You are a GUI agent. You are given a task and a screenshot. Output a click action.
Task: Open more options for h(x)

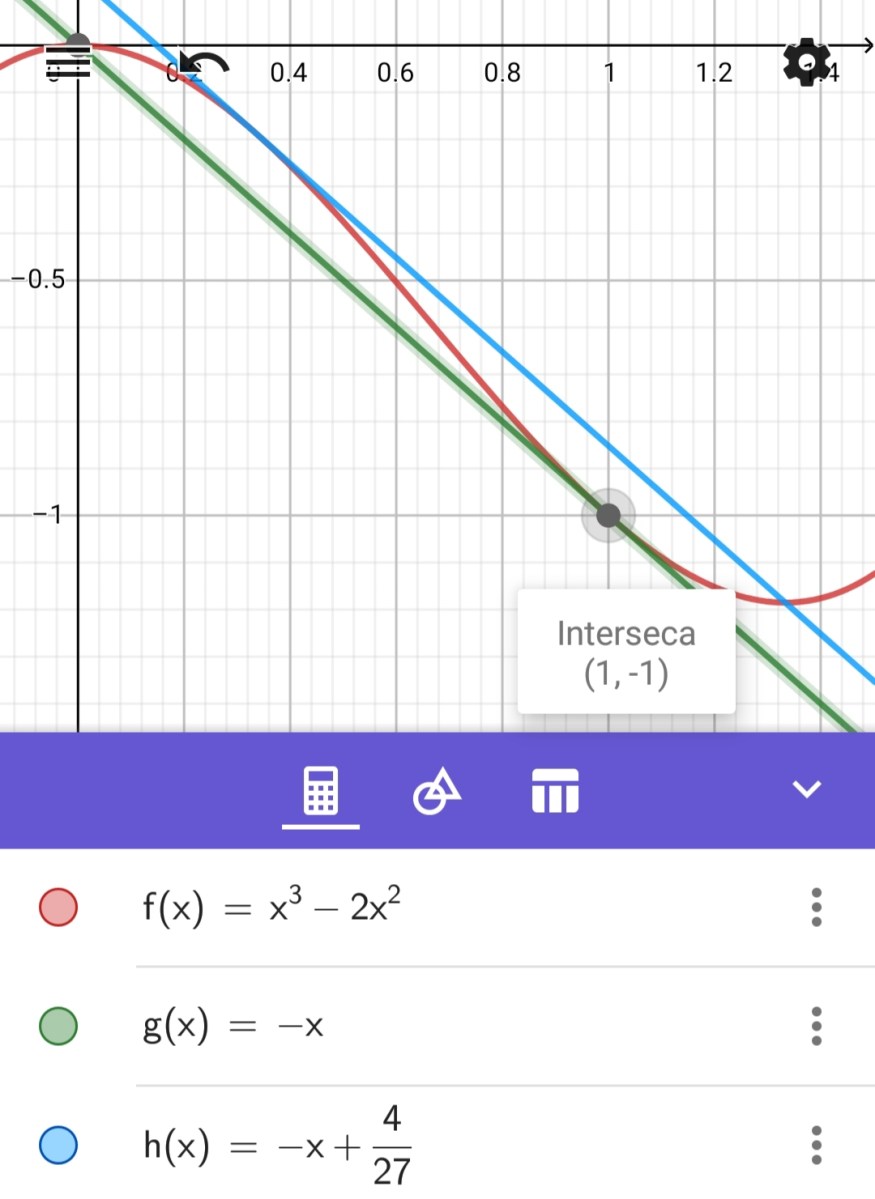tap(816, 1144)
